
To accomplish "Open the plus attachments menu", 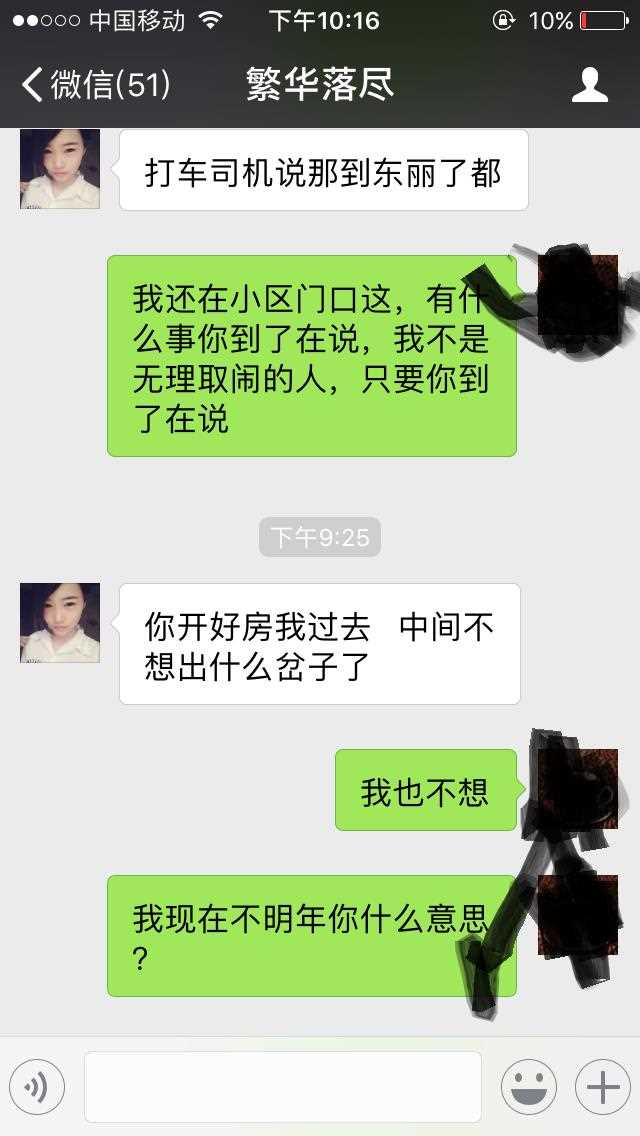I will point(602,1087).
